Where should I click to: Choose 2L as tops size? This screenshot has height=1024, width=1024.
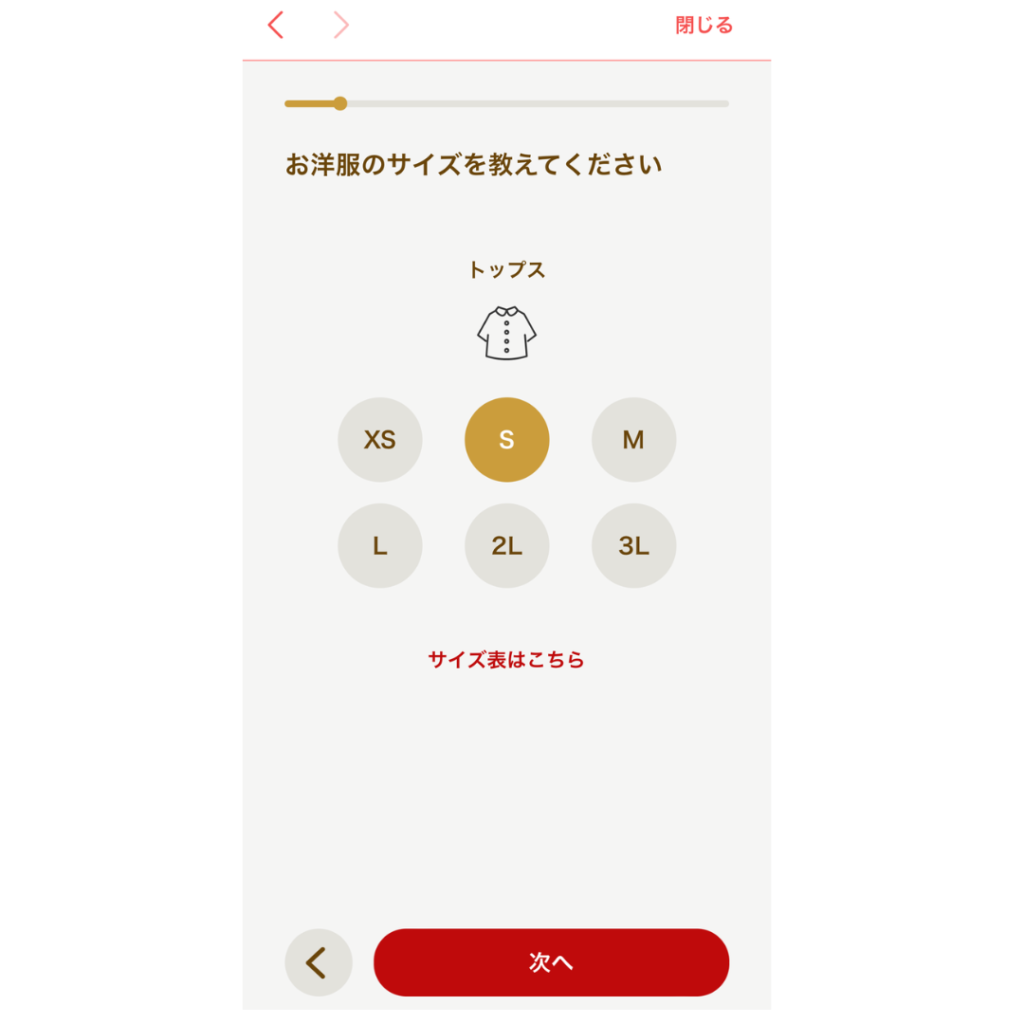pyautogui.click(x=507, y=546)
